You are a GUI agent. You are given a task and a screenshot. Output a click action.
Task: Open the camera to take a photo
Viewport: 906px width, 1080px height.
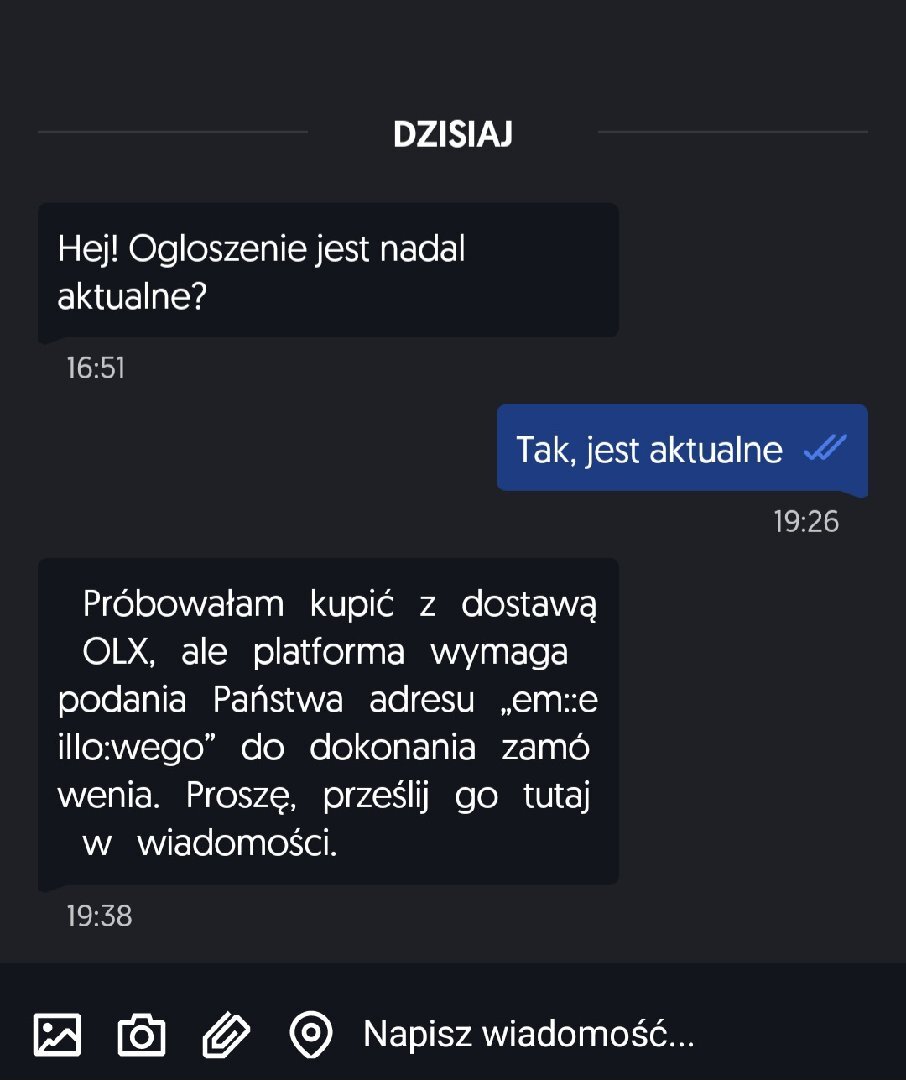click(x=141, y=1034)
